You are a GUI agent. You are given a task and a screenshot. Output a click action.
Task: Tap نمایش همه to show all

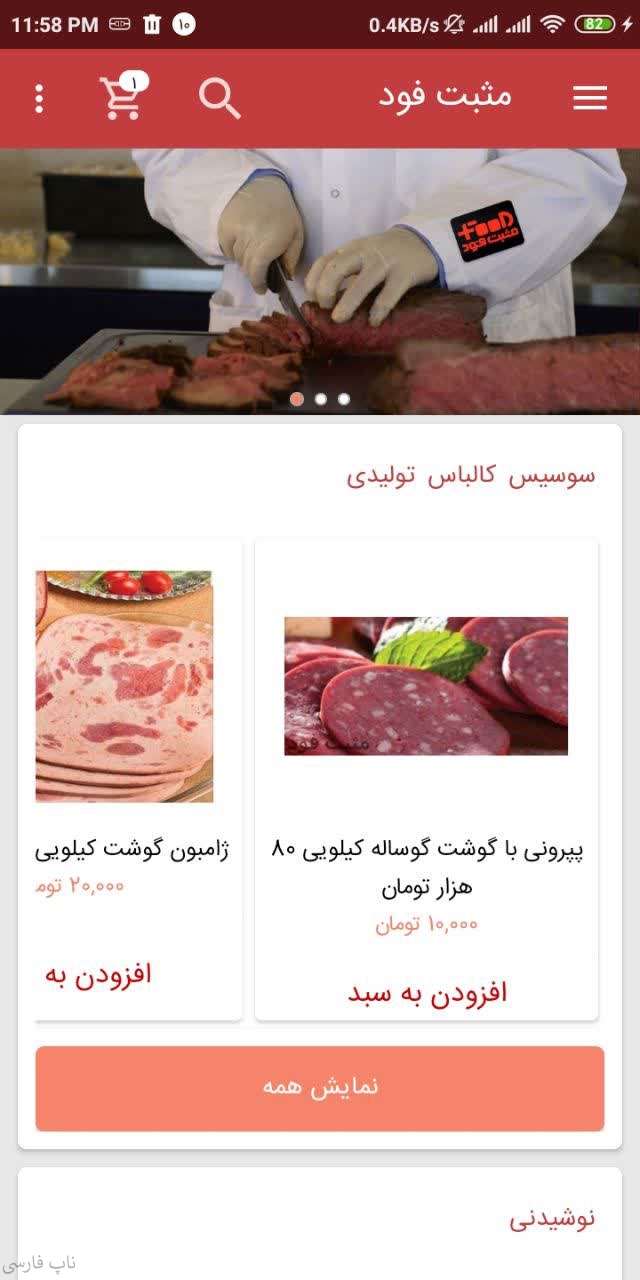tap(320, 1088)
